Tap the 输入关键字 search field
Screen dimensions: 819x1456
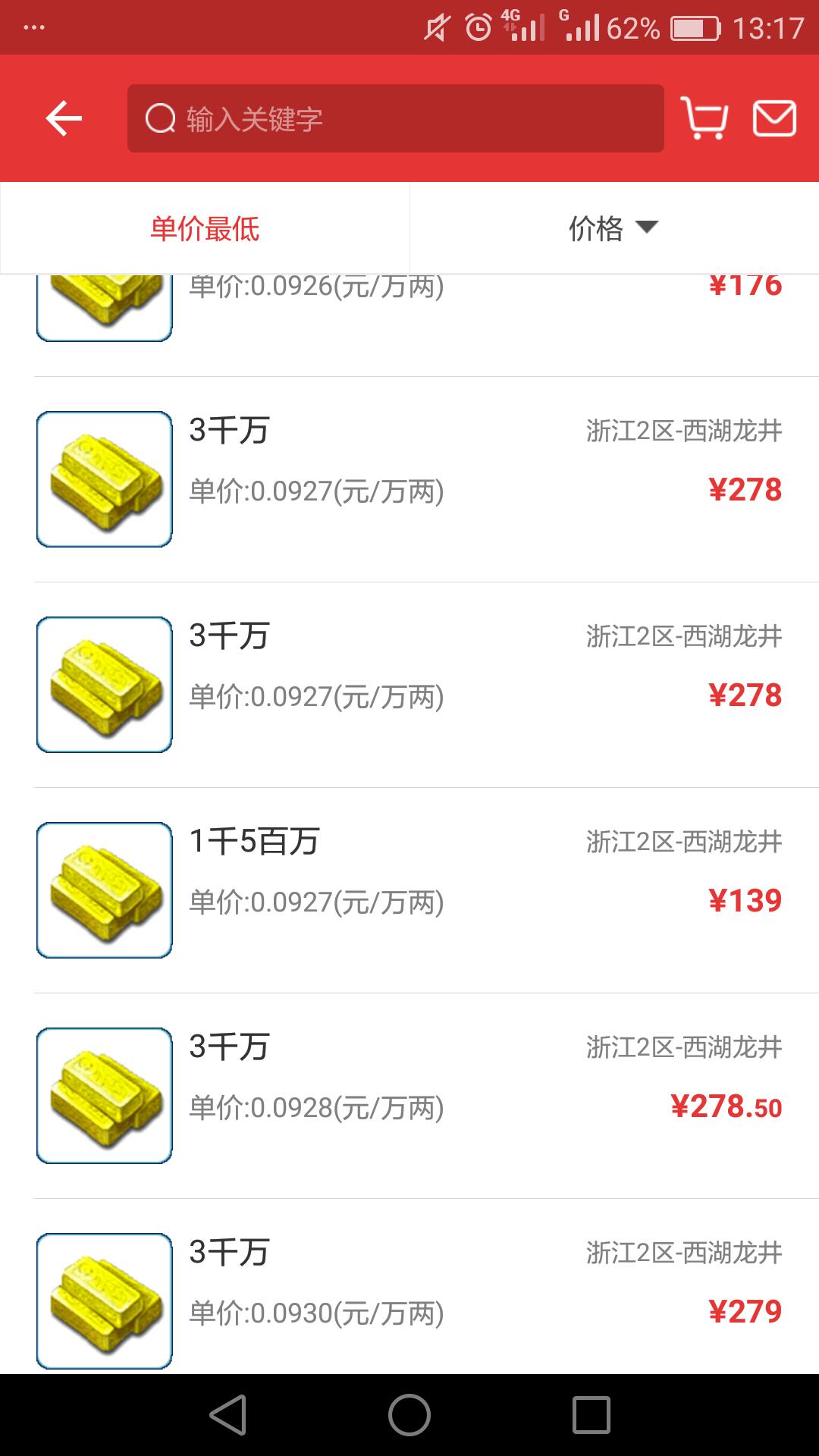(395, 119)
